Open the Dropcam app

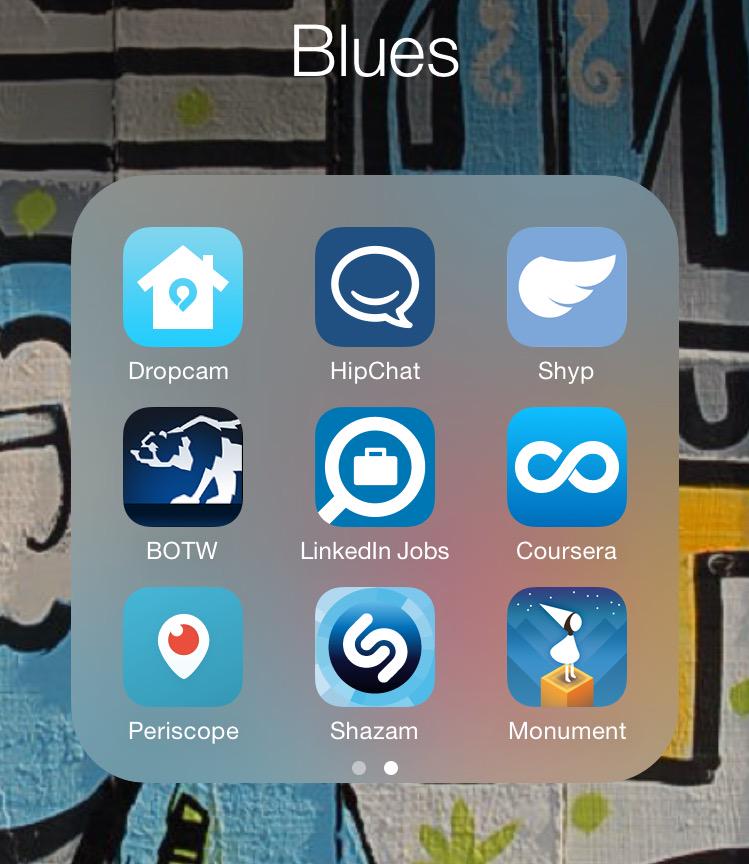[183, 287]
